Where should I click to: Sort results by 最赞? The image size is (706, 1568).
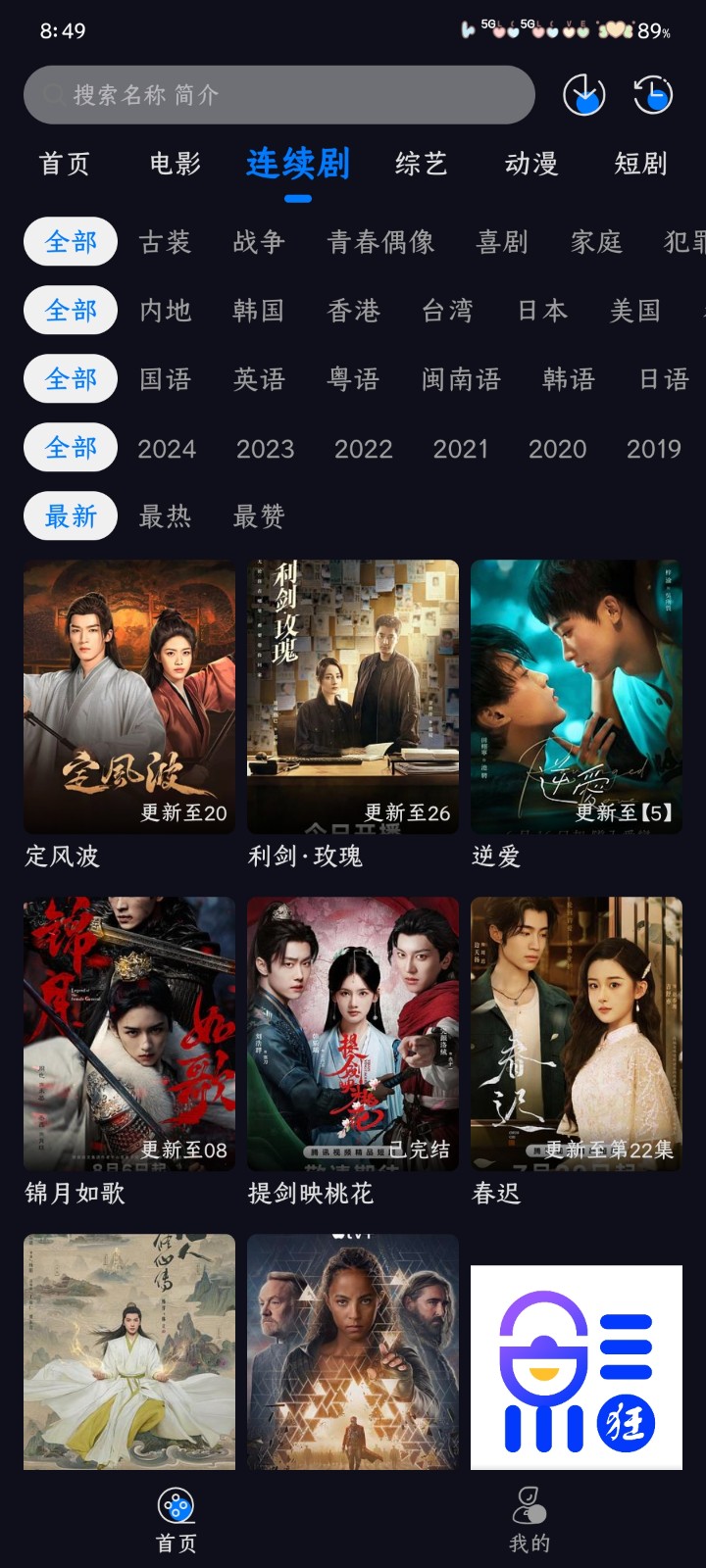coord(257,516)
